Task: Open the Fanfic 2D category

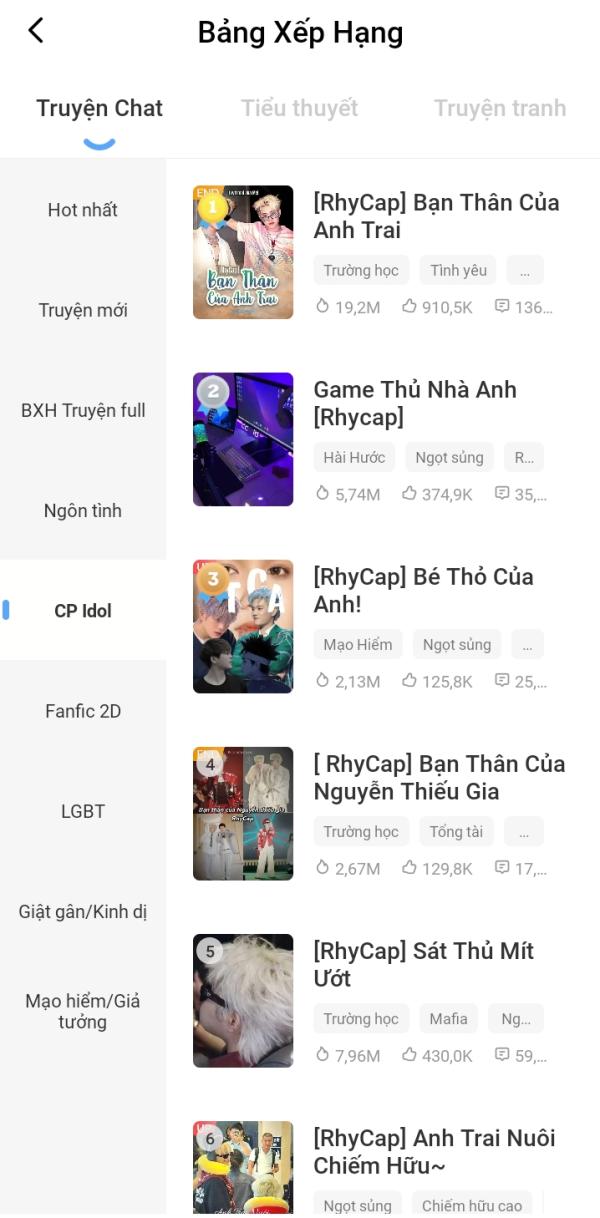Action: (x=83, y=711)
